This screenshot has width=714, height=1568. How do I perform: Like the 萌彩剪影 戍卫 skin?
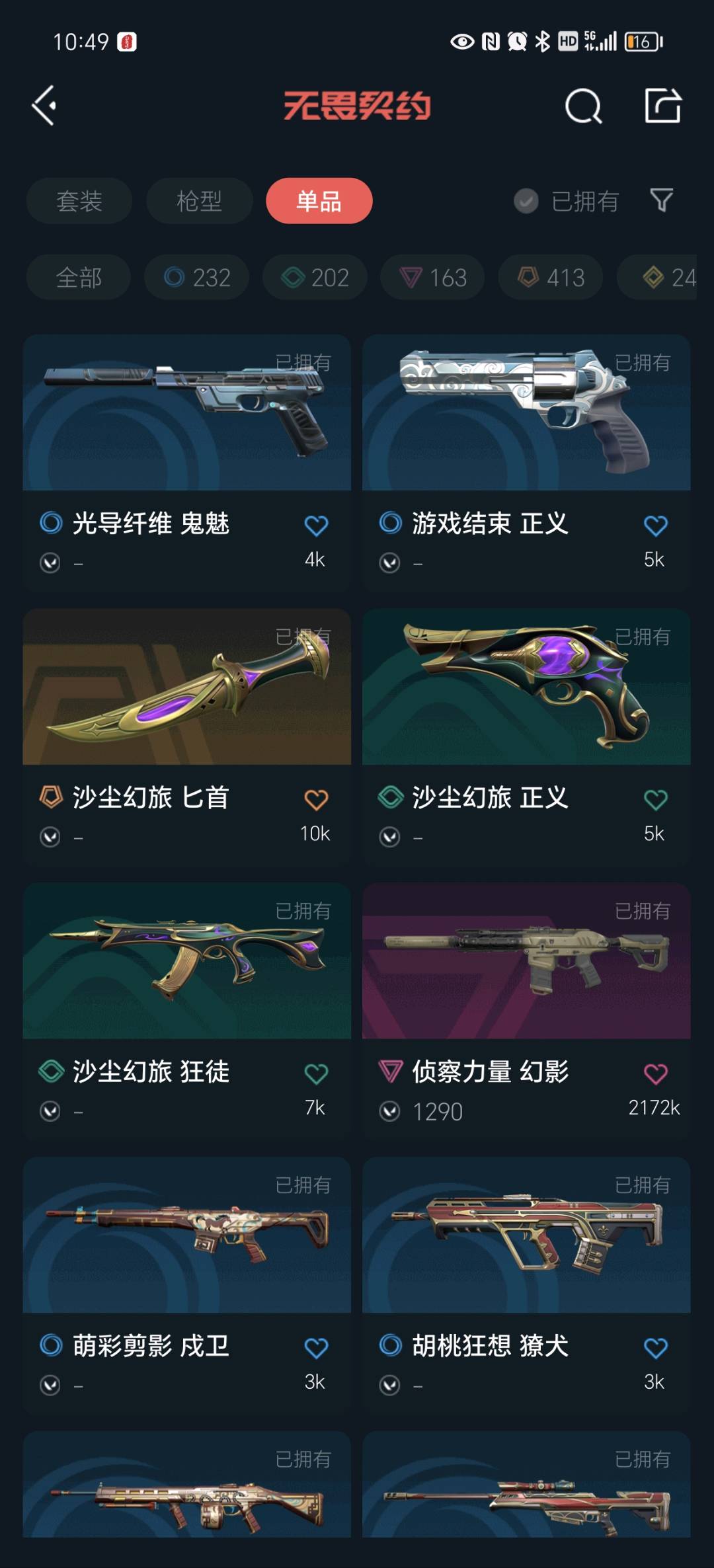(x=316, y=1349)
